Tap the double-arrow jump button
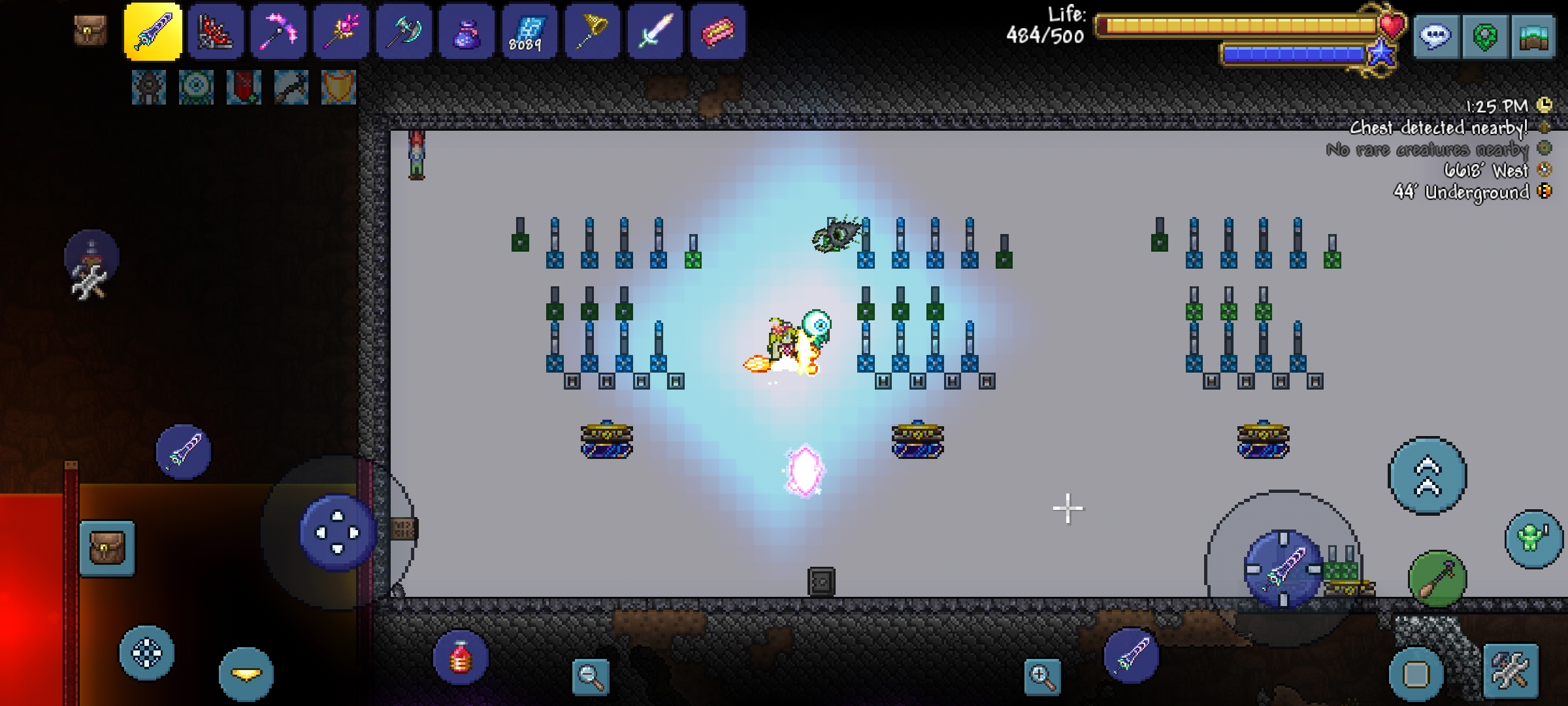This screenshot has width=1568, height=706. [x=1428, y=476]
